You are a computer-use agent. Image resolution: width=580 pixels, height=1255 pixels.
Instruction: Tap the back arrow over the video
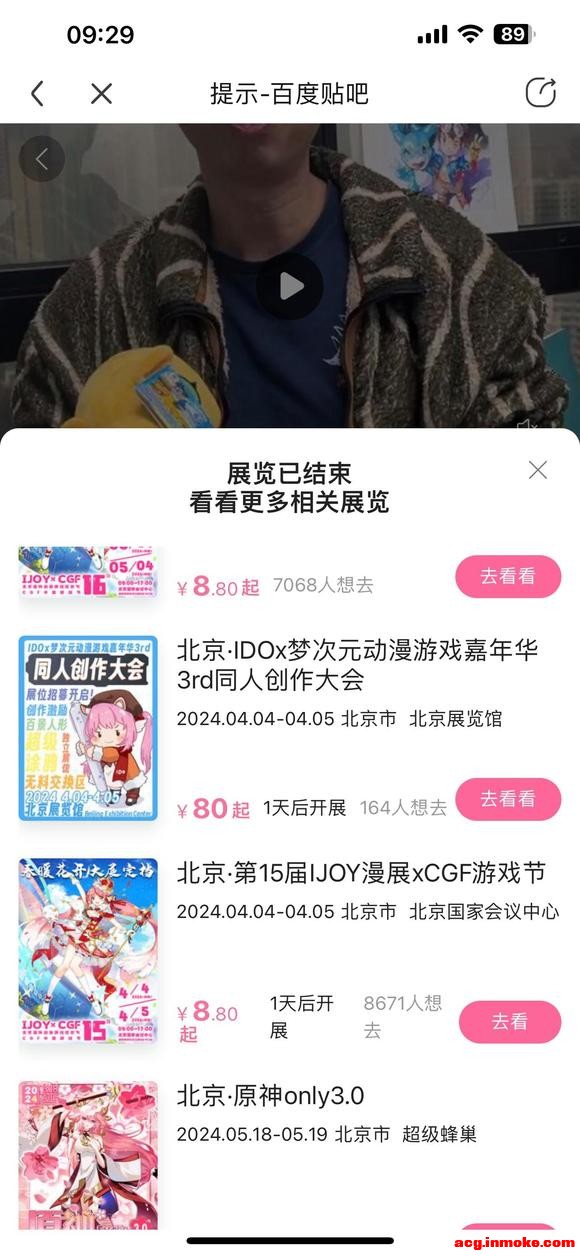(42, 158)
